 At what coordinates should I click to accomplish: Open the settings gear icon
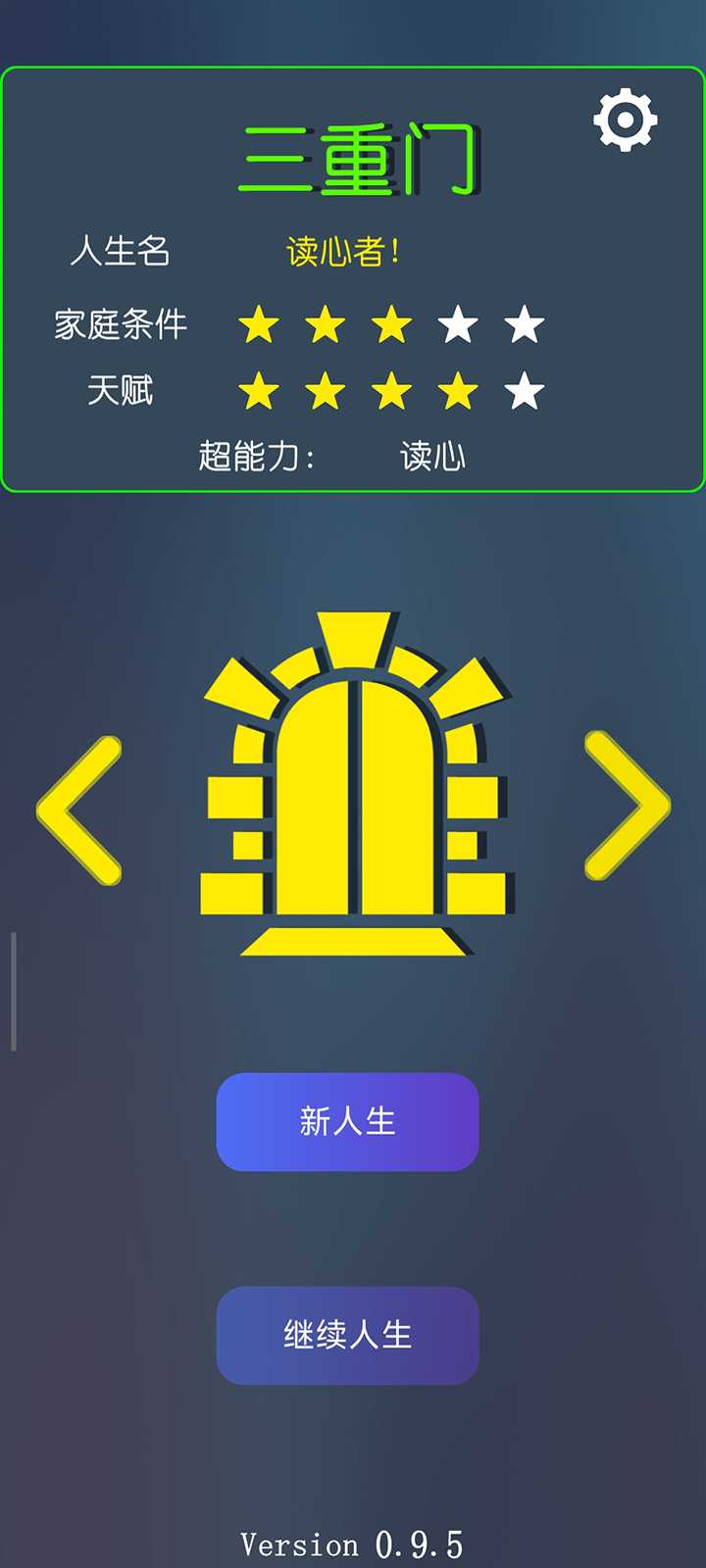625,121
